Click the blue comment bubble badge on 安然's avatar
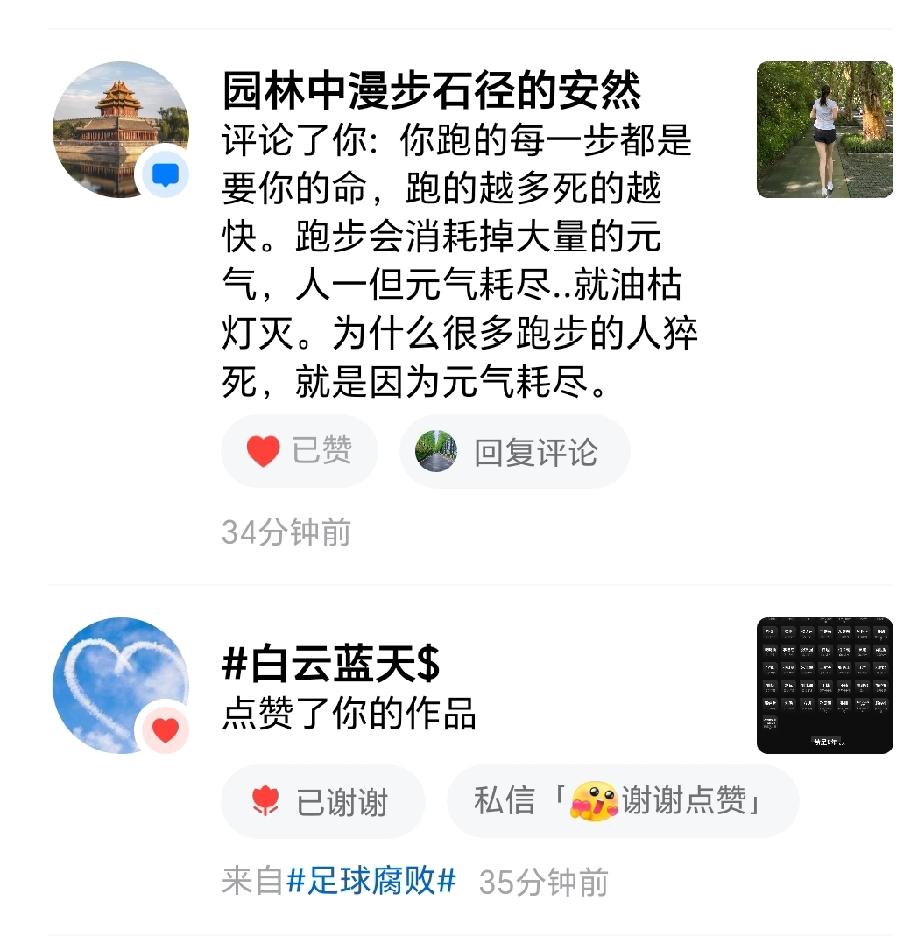 point(168,173)
